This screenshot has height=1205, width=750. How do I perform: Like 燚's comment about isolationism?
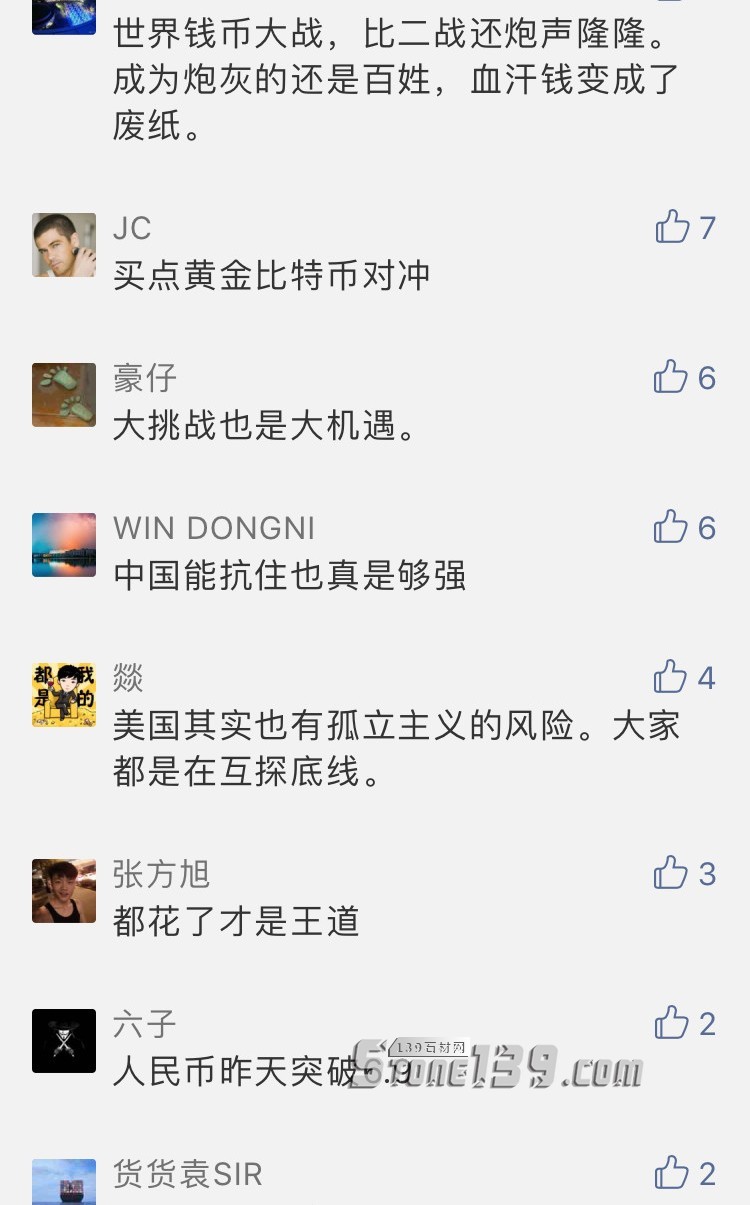point(672,678)
